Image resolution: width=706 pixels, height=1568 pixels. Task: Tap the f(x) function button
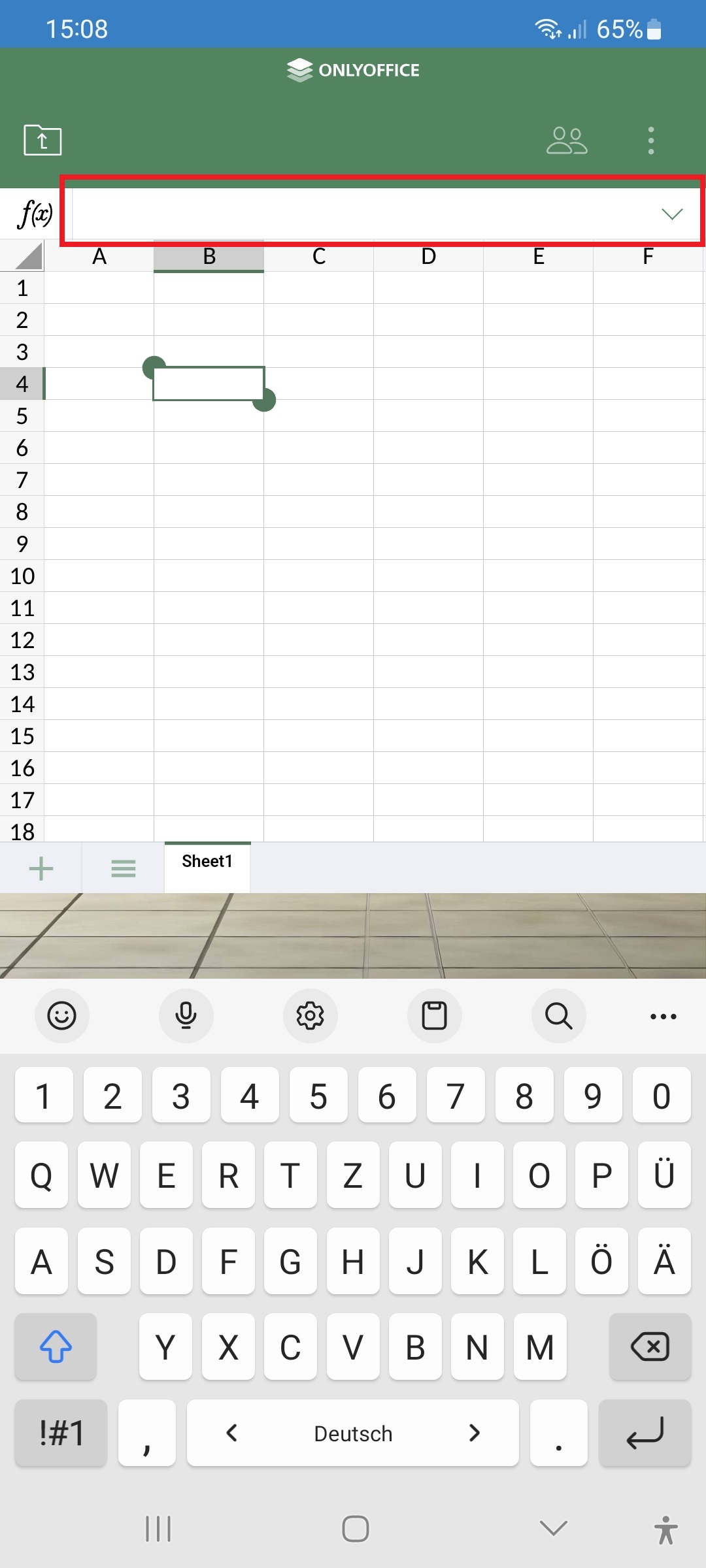34,214
